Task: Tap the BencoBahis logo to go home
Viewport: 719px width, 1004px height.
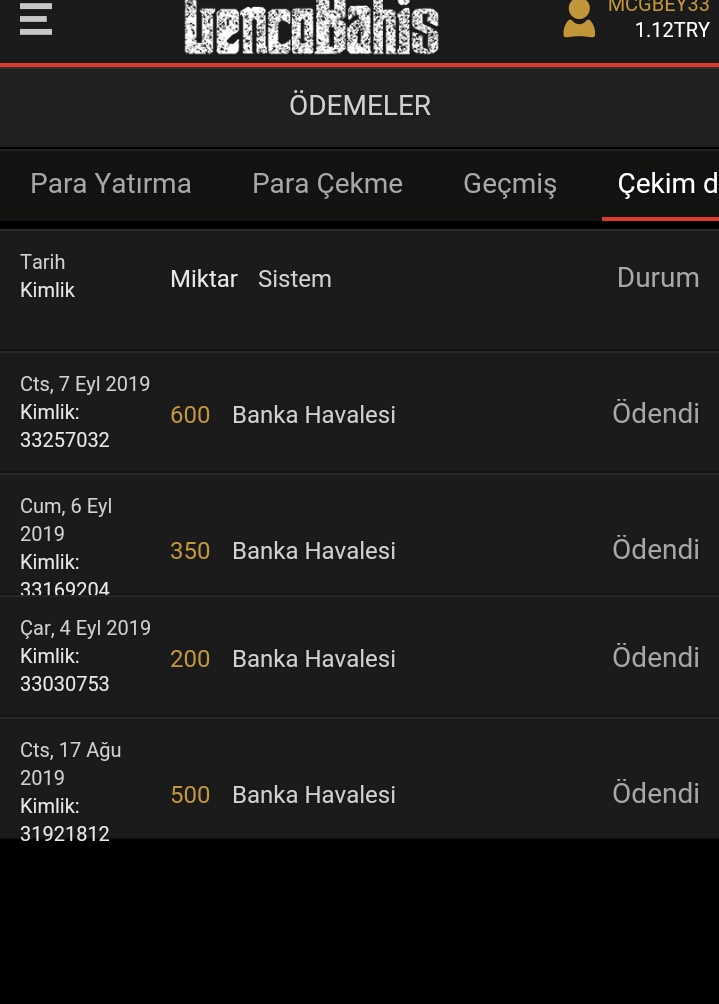Action: [311, 26]
